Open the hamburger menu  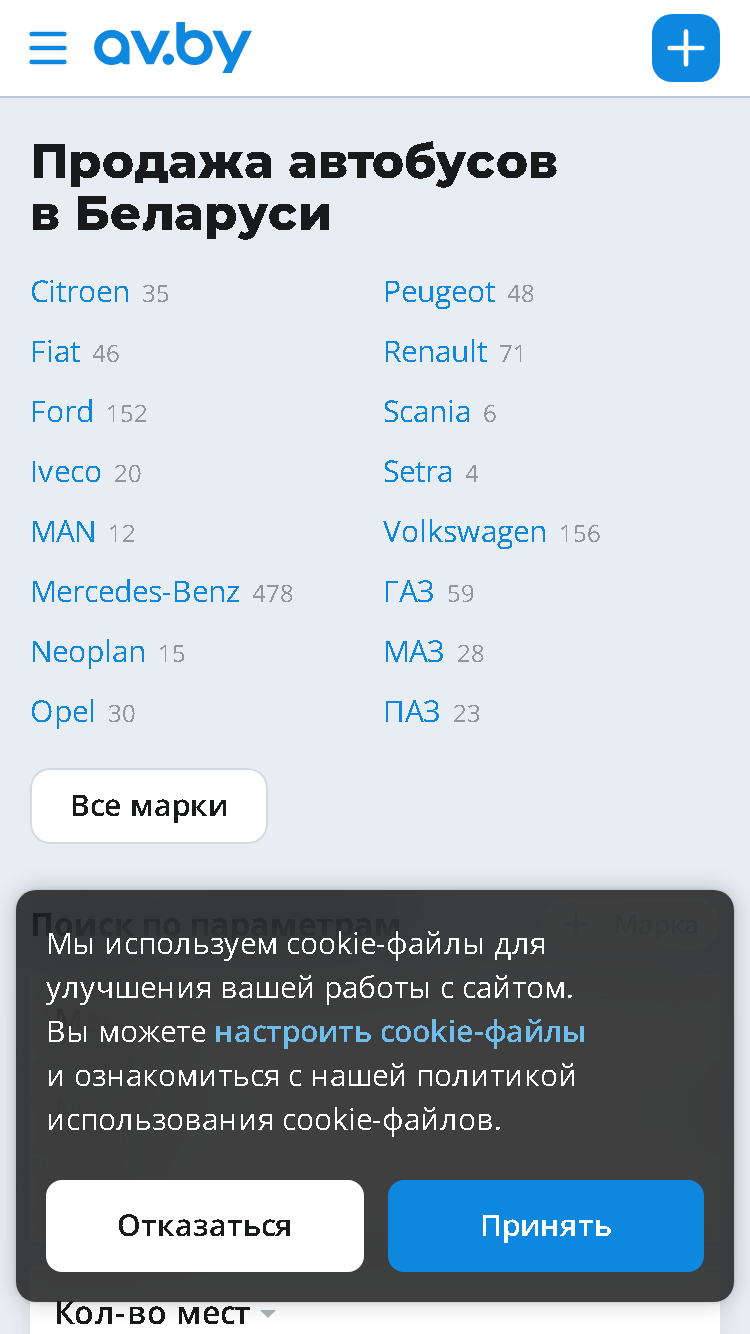click(48, 48)
